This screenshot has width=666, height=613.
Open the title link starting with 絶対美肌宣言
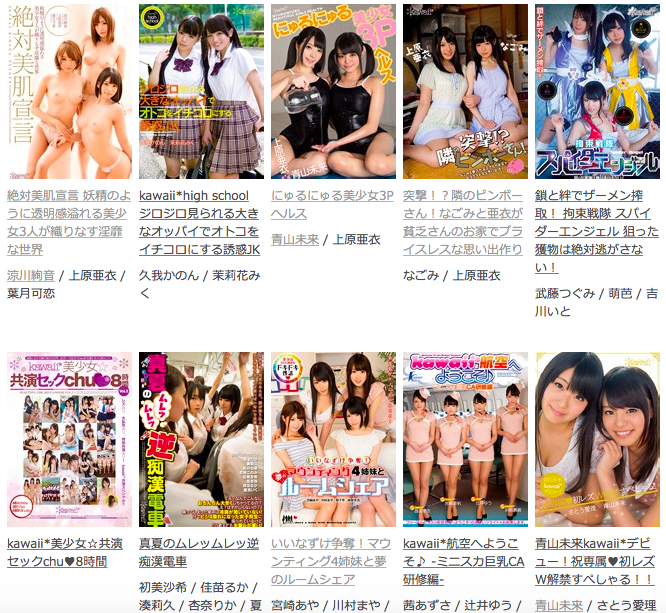pos(69,222)
